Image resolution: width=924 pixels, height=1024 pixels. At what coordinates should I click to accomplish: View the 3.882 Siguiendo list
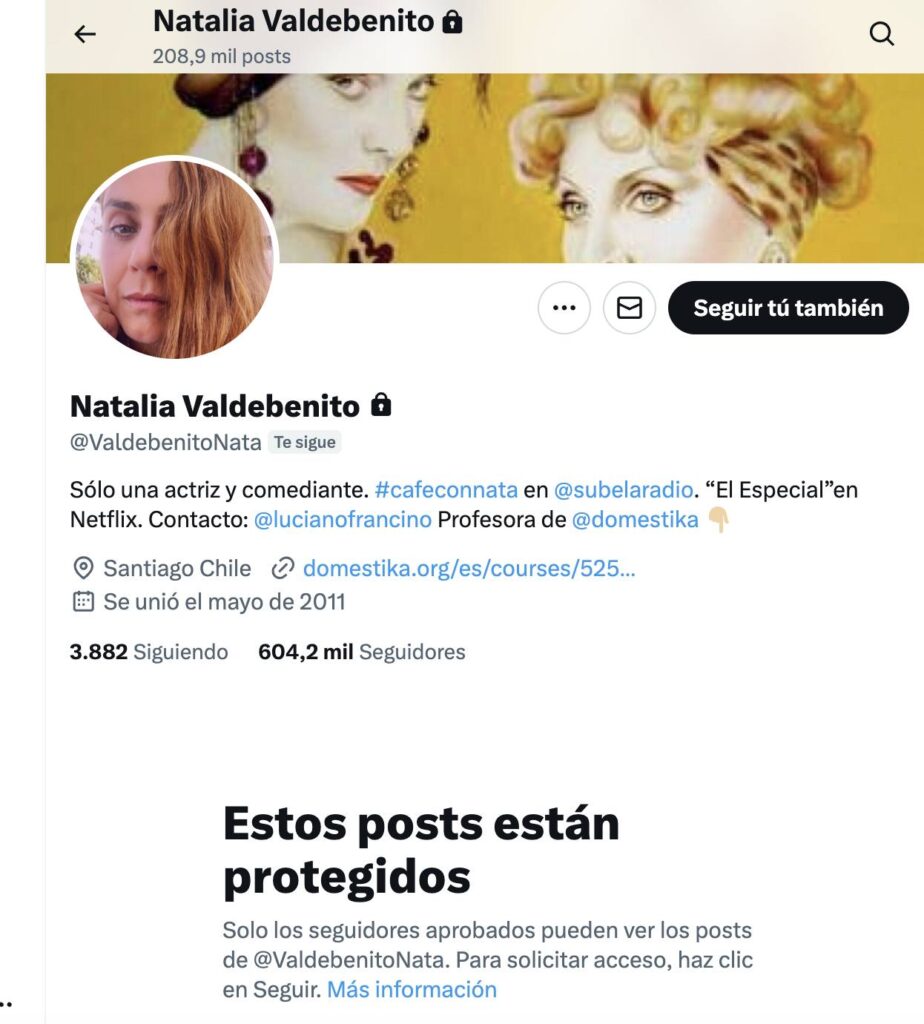click(149, 652)
